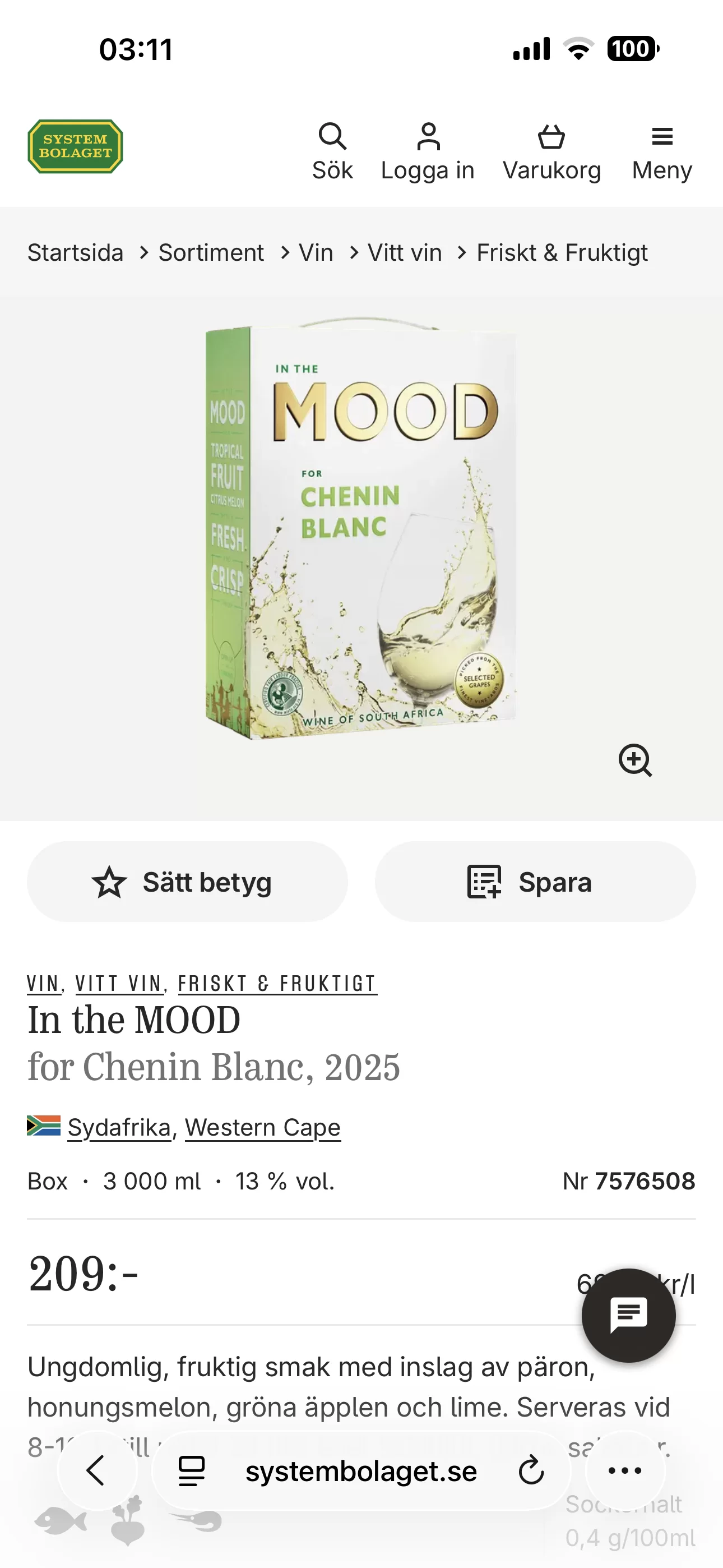Rate the wine with Sätt betyg
This screenshot has height=1568, width=723.
tap(187, 882)
